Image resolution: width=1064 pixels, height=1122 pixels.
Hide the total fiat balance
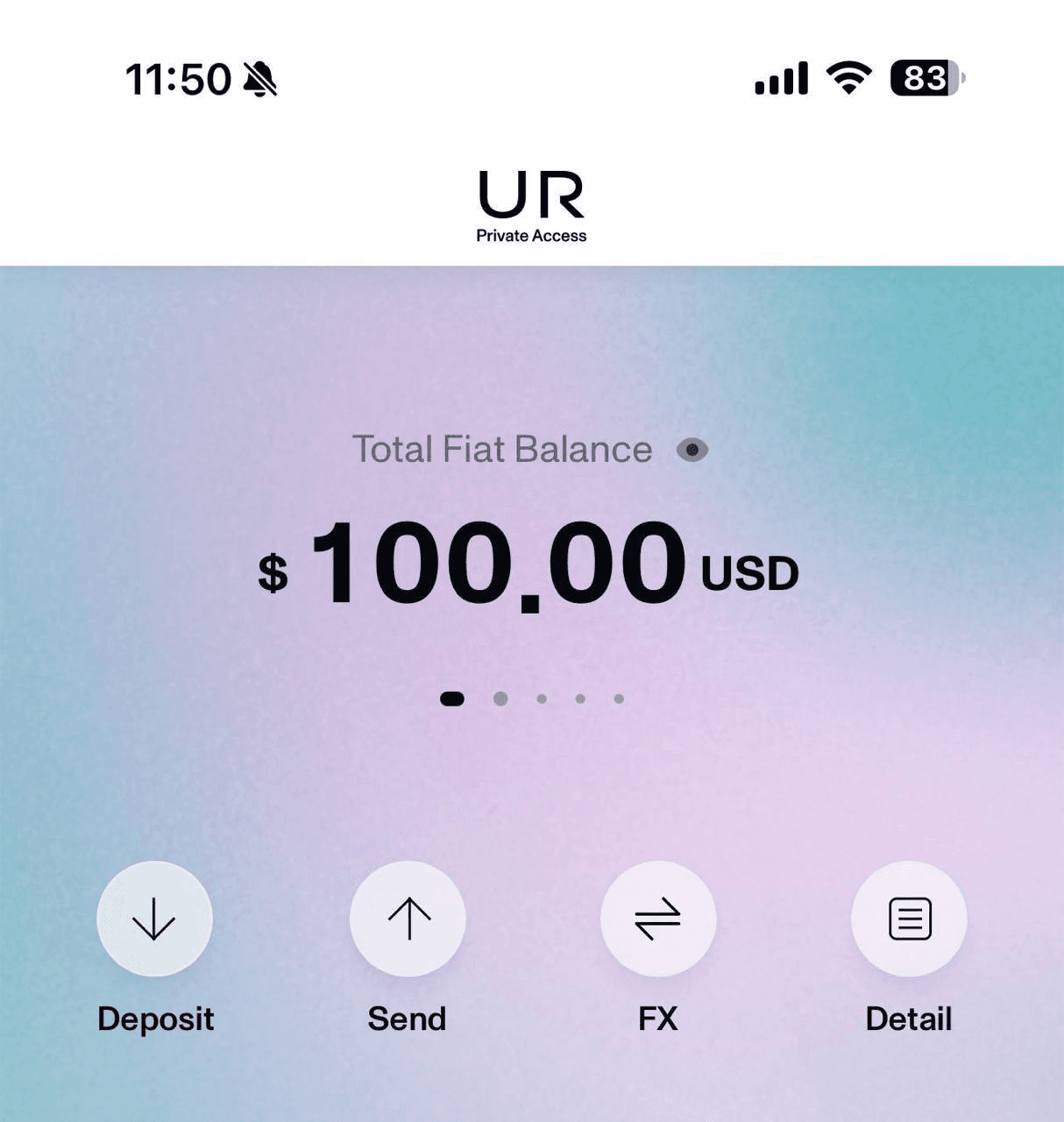(x=692, y=450)
